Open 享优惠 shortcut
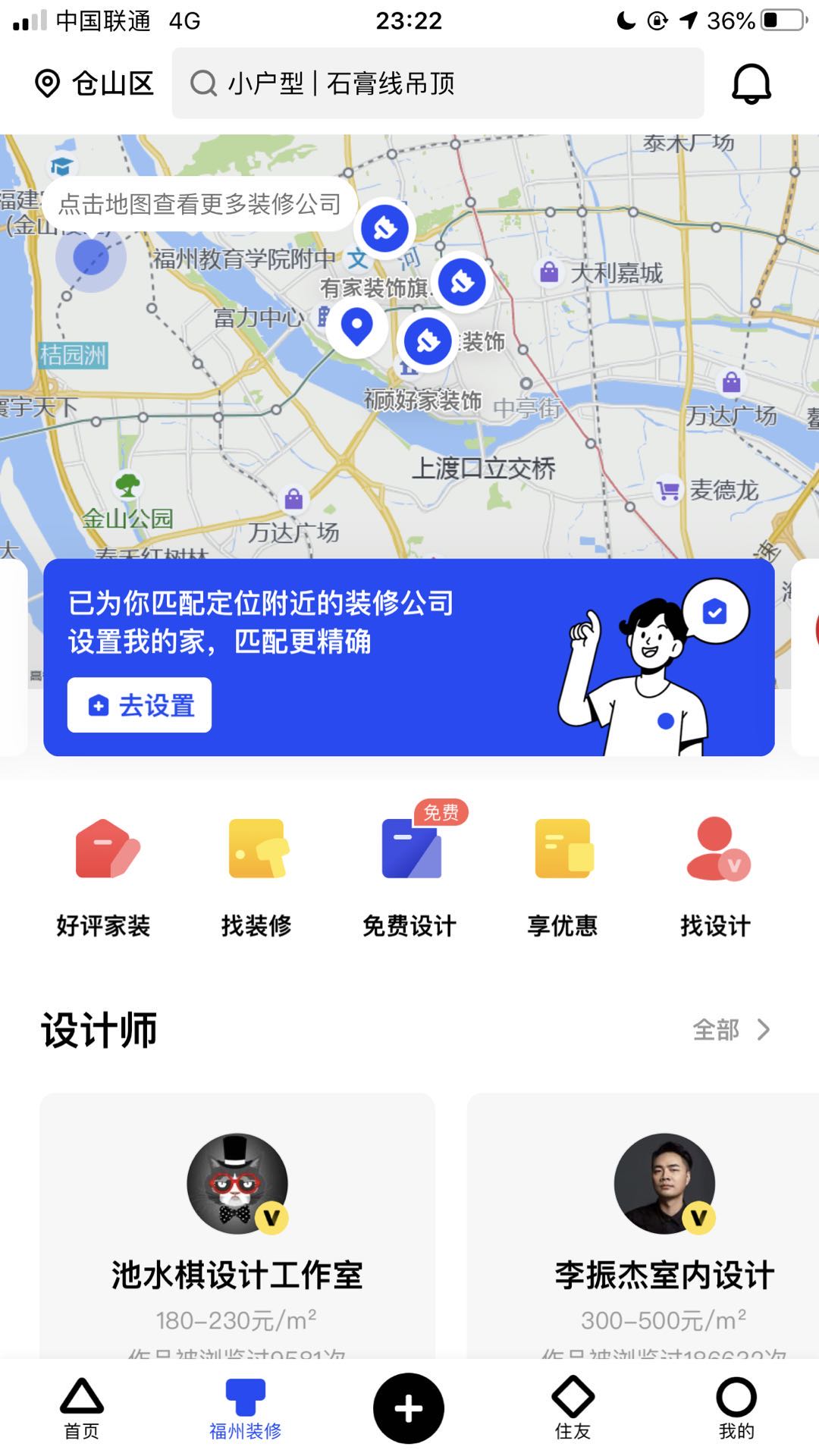The width and height of the screenshot is (819, 1456). [563, 876]
